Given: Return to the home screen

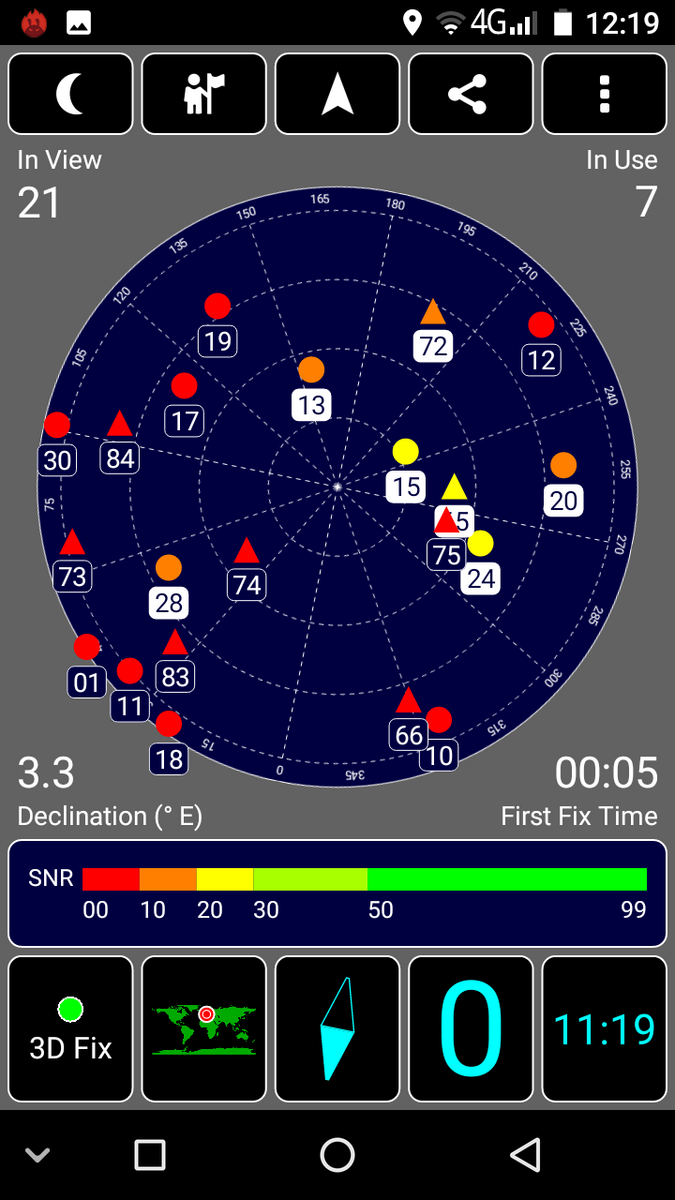Looking at the screenshot, I should click(x=337, y=1155).
